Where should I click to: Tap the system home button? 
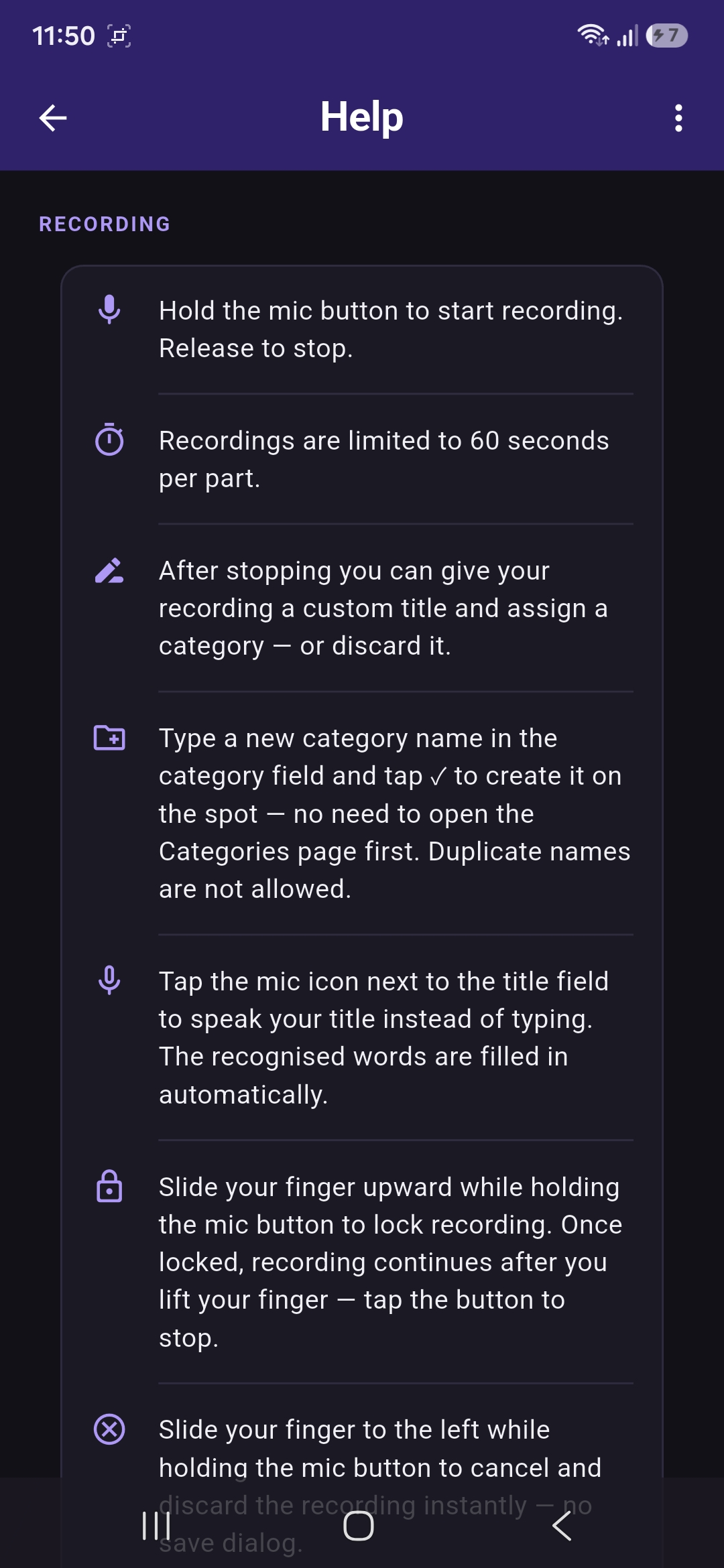(359, 1526)
